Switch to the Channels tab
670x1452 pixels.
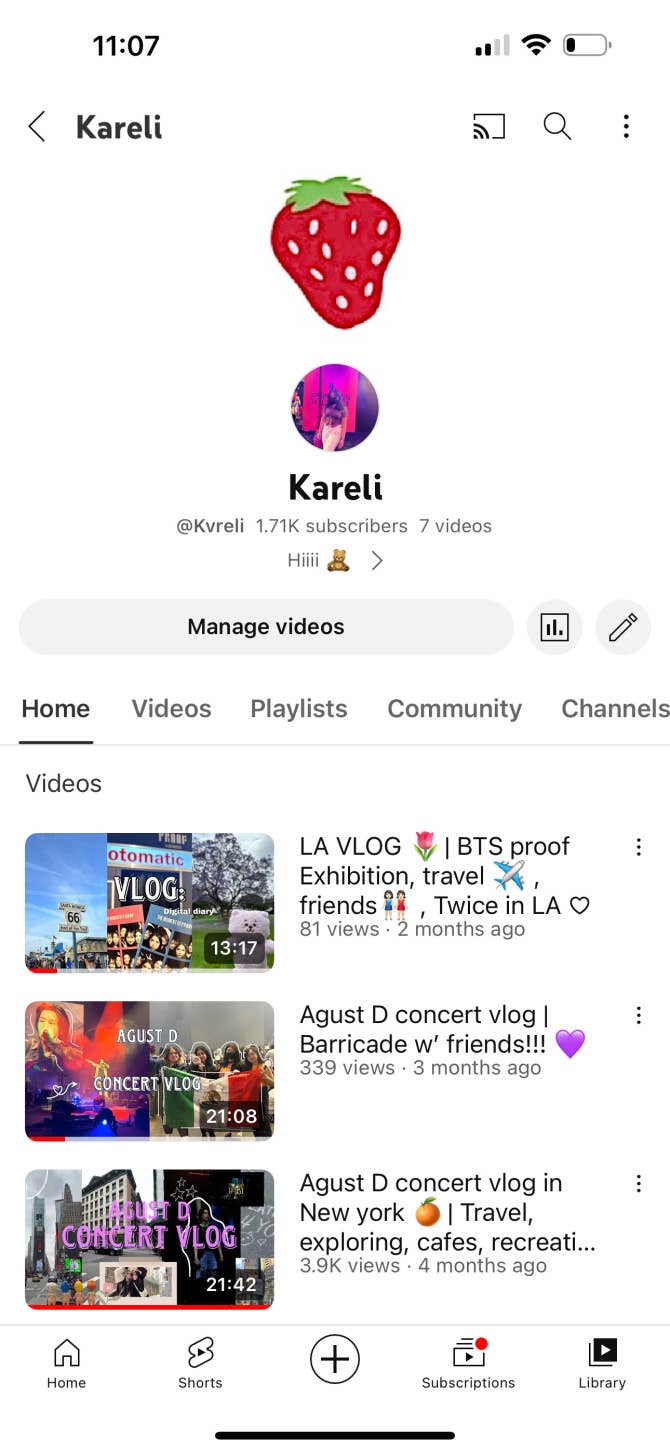coord(614,709)
